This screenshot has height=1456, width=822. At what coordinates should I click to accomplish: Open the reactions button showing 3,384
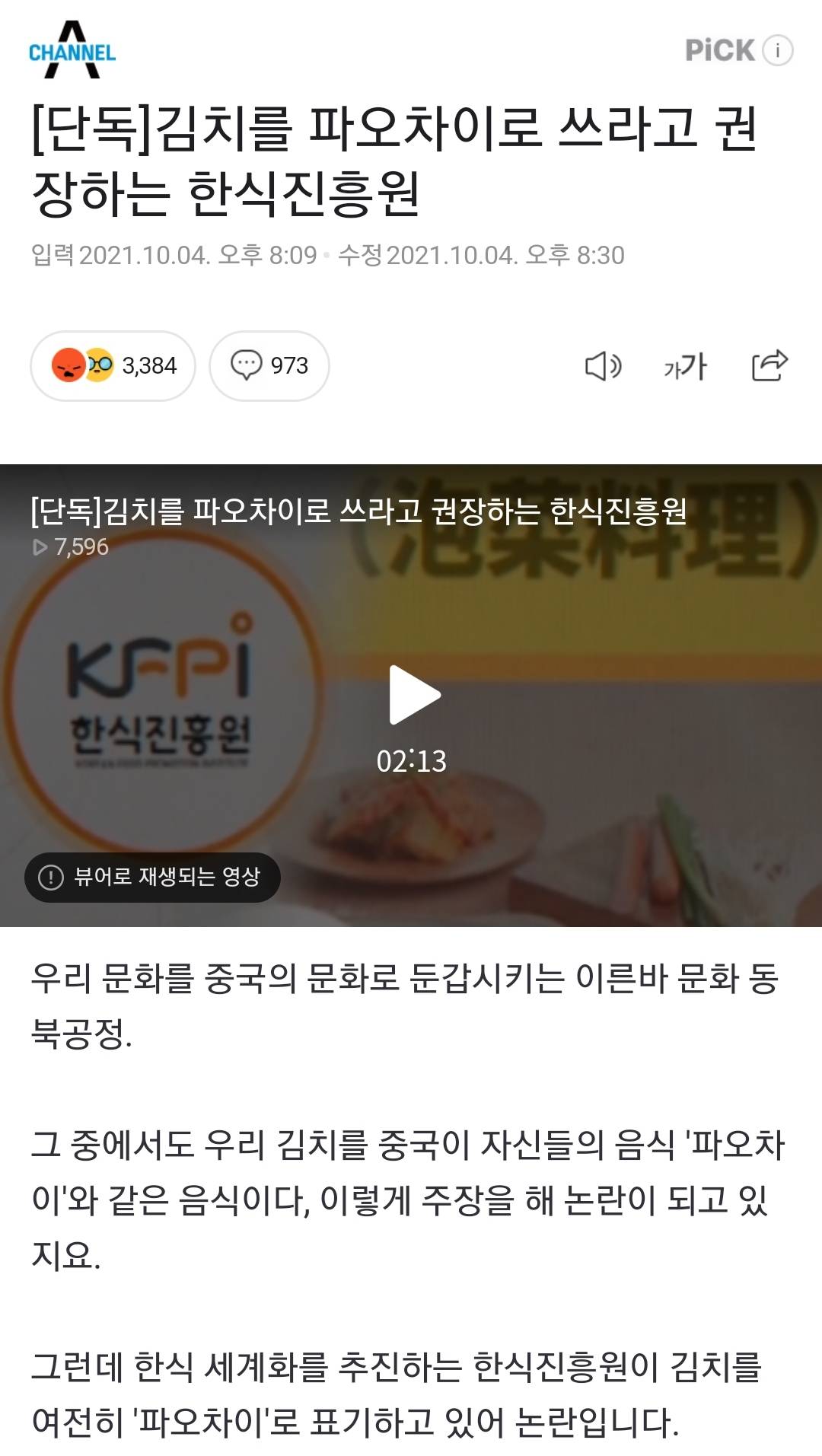tap(113, 366)
